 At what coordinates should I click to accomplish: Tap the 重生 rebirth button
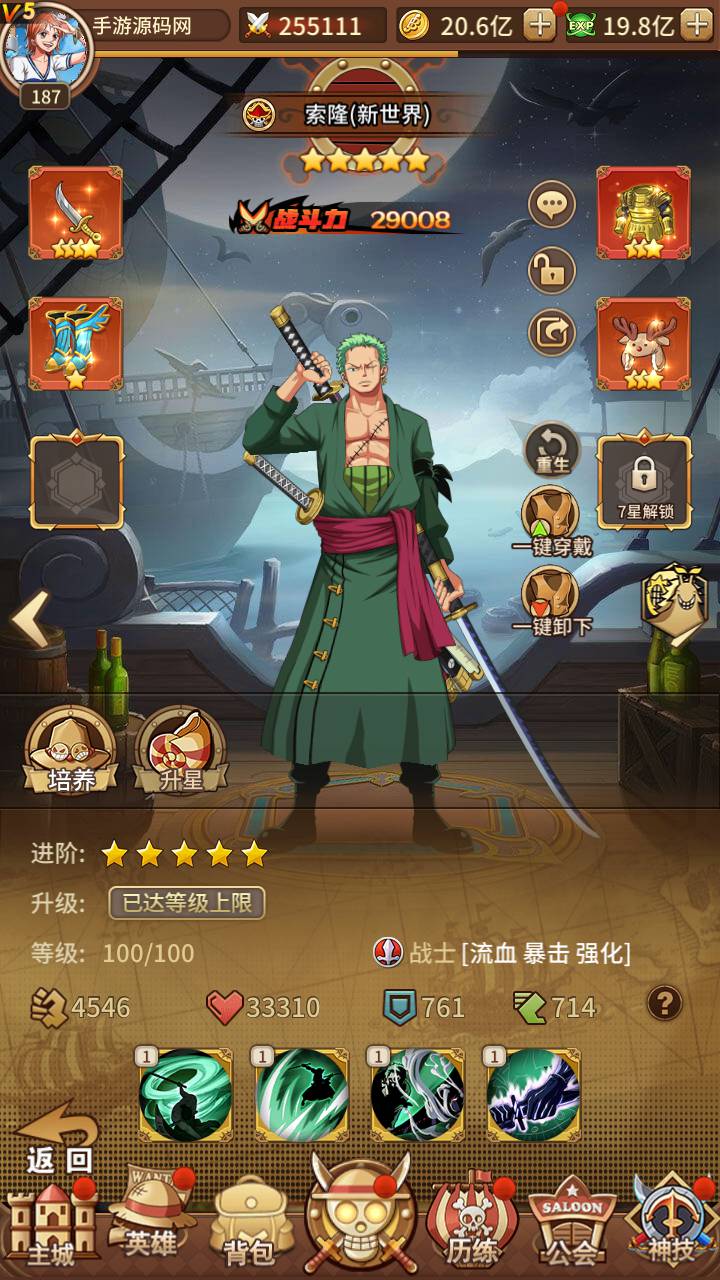pyautogui.click(x=552, y=450)
